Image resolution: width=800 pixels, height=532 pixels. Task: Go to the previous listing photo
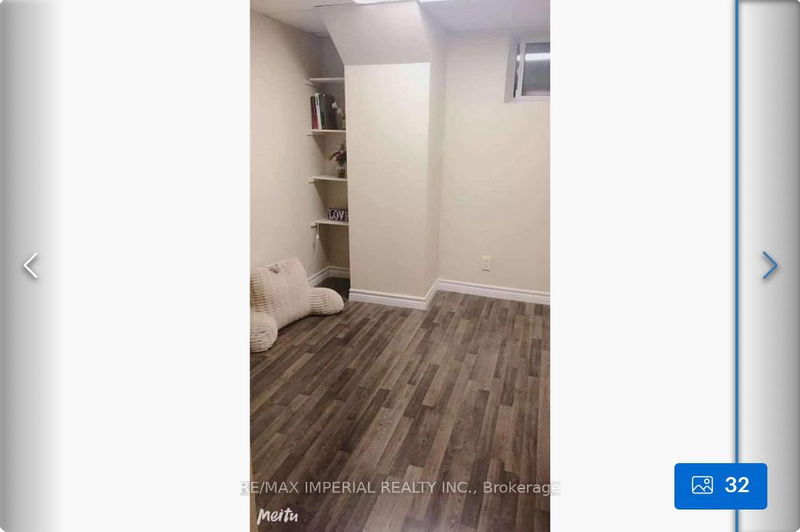(31, 266)
